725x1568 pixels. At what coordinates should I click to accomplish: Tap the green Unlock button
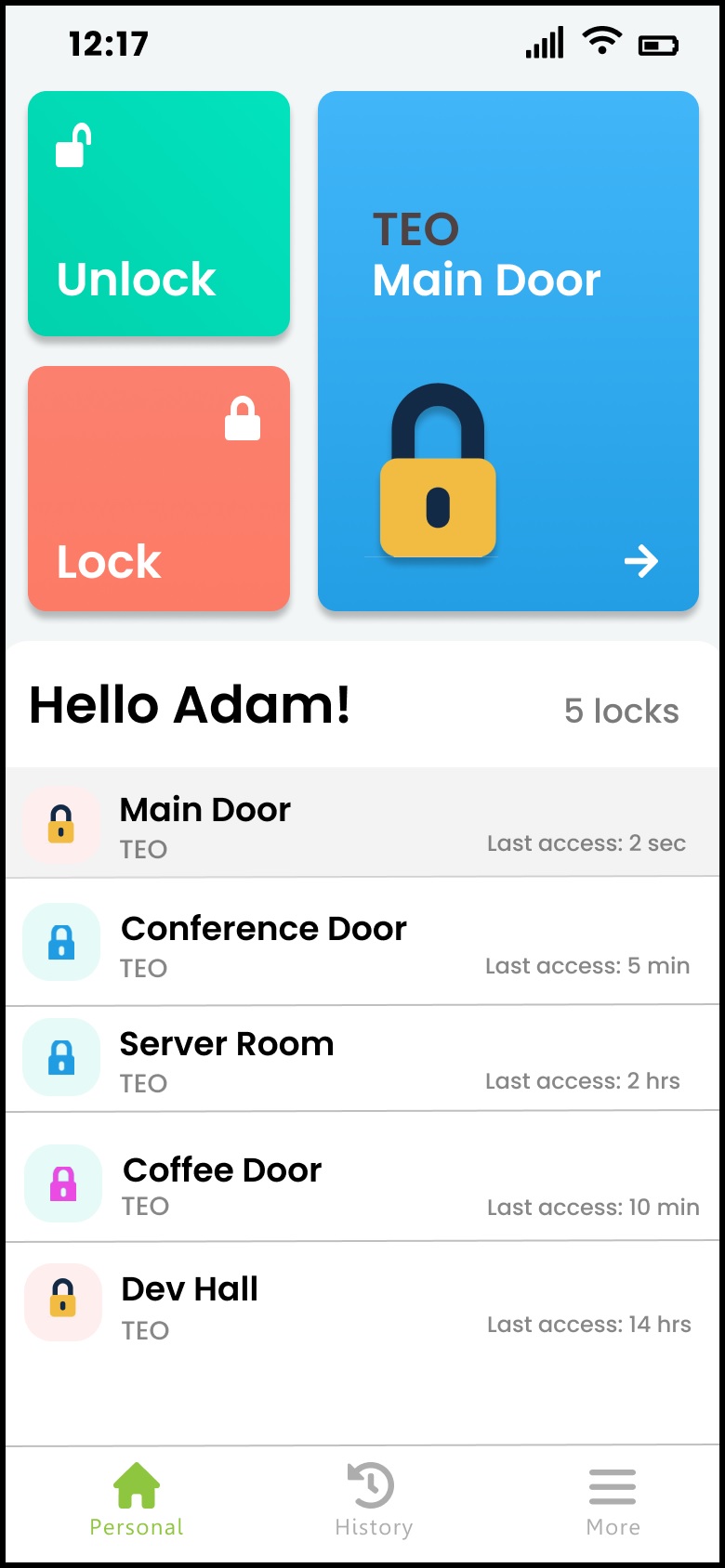pyautogui.click(x=159, y=214)
